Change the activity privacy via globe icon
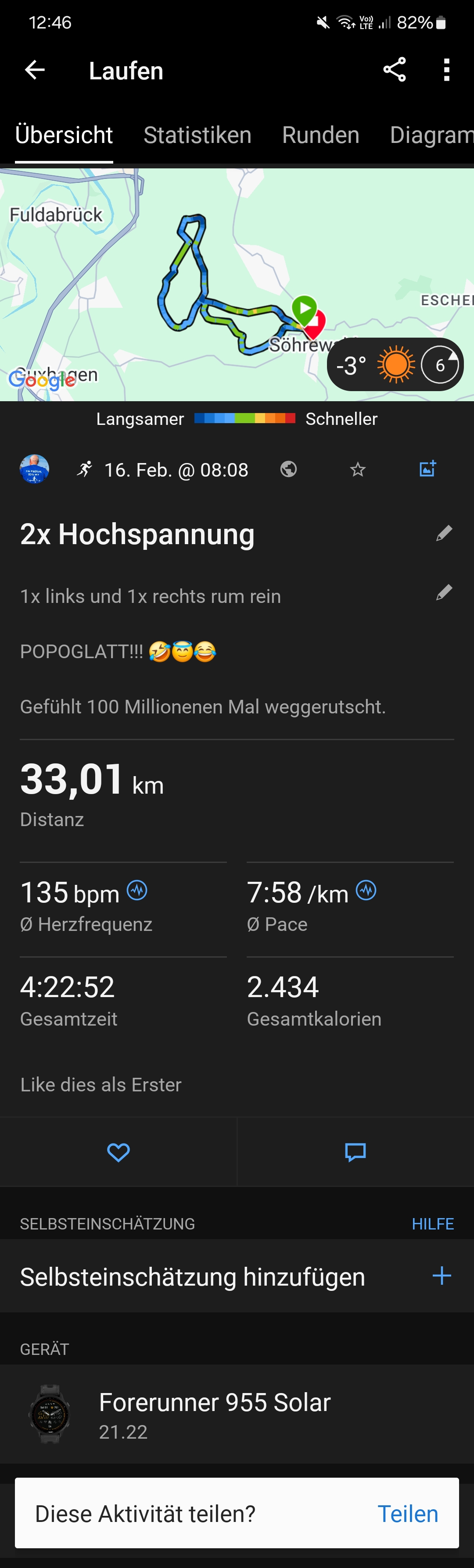Screen dimensions: 474x1568 pos(289,469)
